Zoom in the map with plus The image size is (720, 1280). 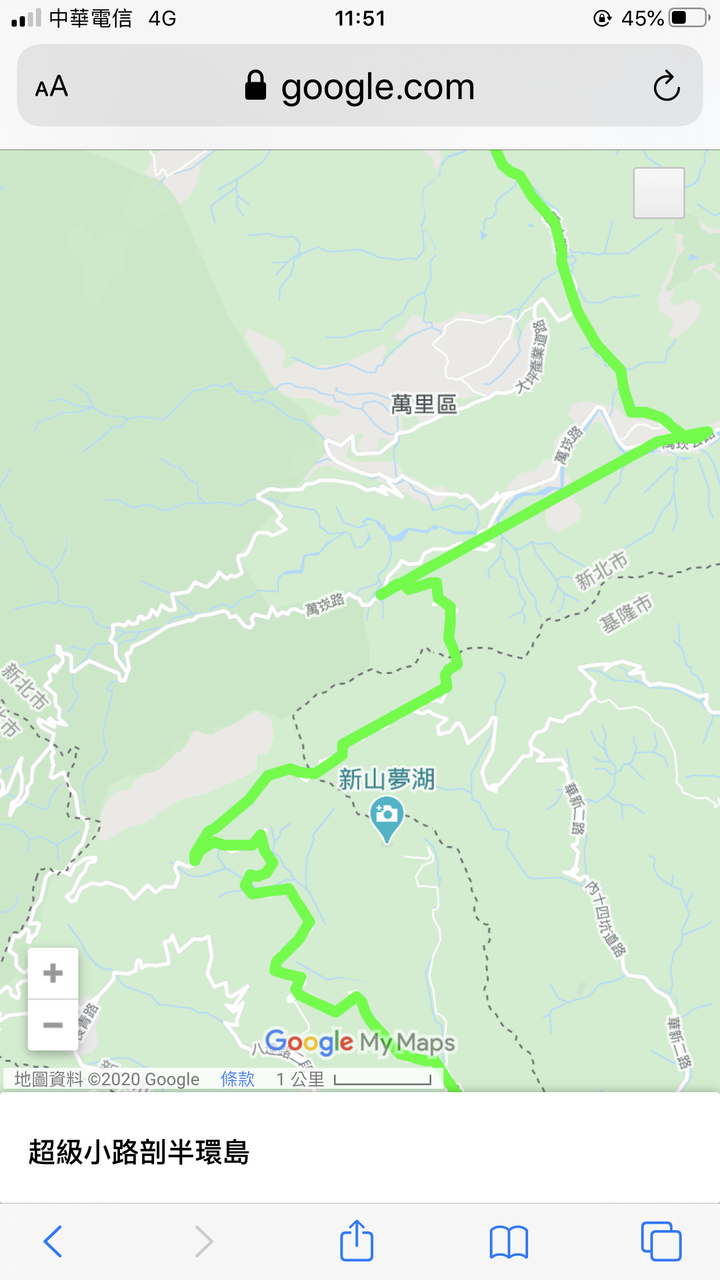53,973
